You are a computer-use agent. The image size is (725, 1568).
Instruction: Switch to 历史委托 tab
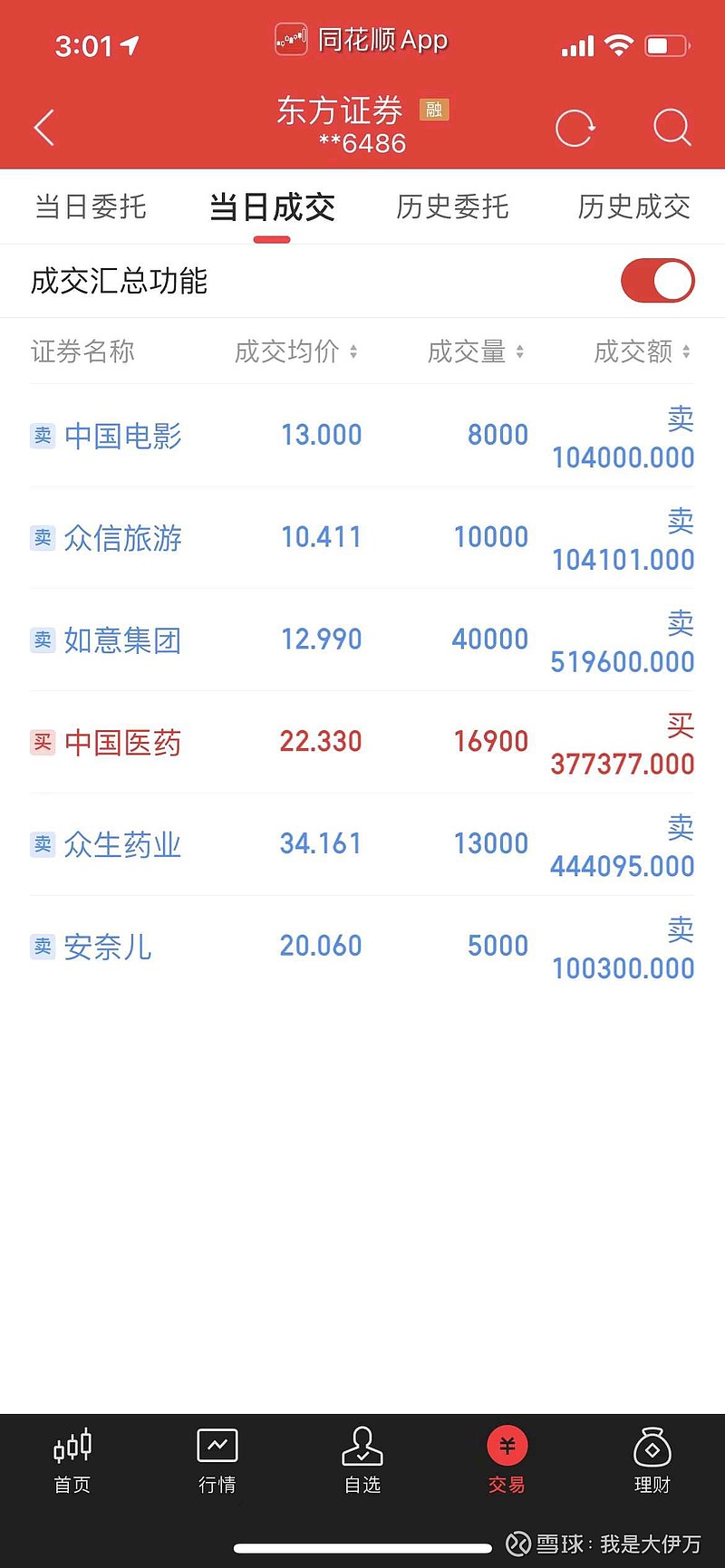[452, 207]
